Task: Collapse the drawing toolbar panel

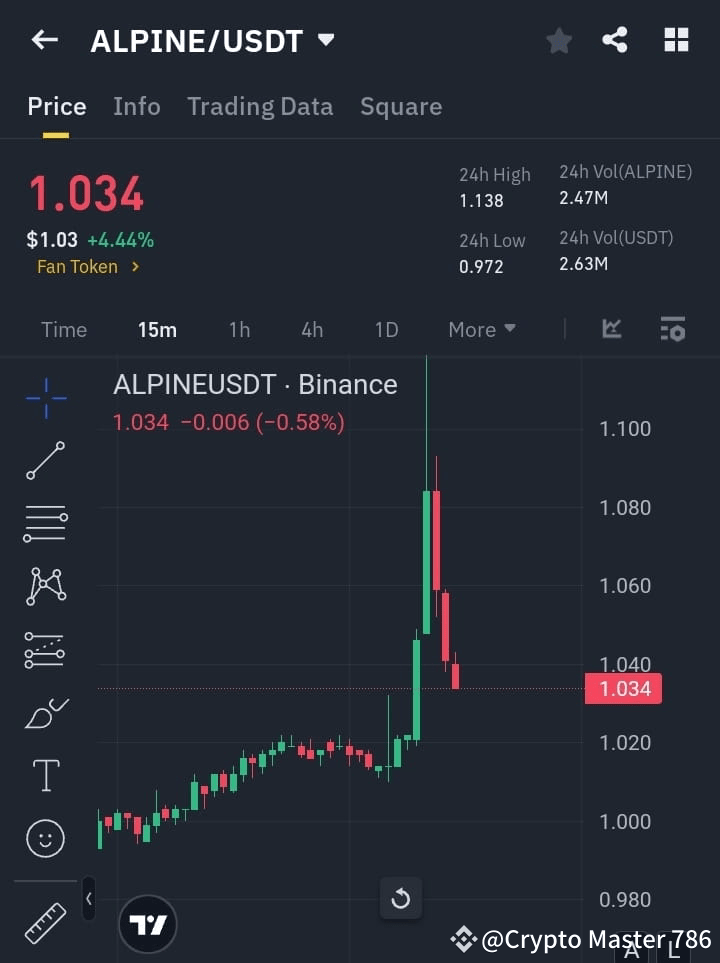Action: coord(88,898)
